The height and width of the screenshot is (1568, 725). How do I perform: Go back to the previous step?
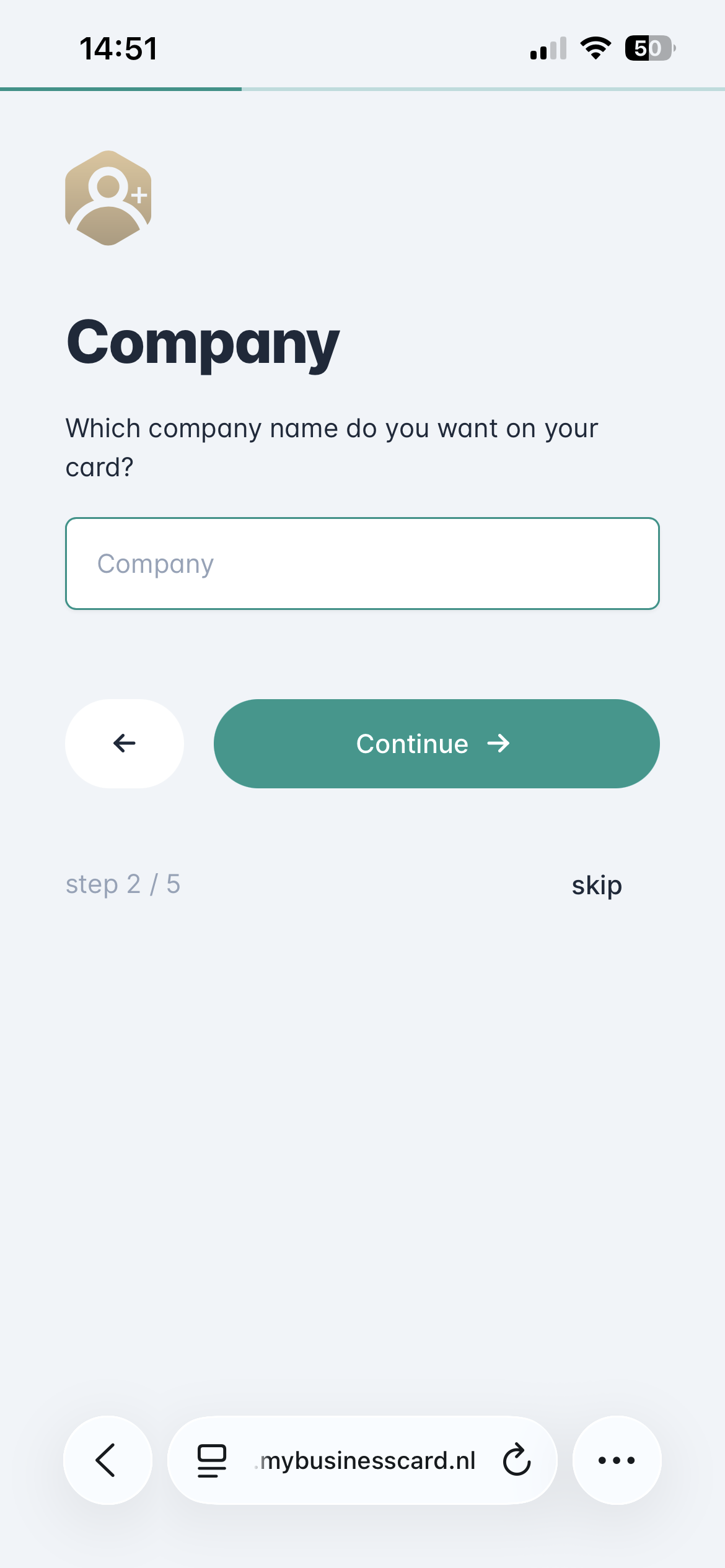pyautogui.click(x=125, y=744)
